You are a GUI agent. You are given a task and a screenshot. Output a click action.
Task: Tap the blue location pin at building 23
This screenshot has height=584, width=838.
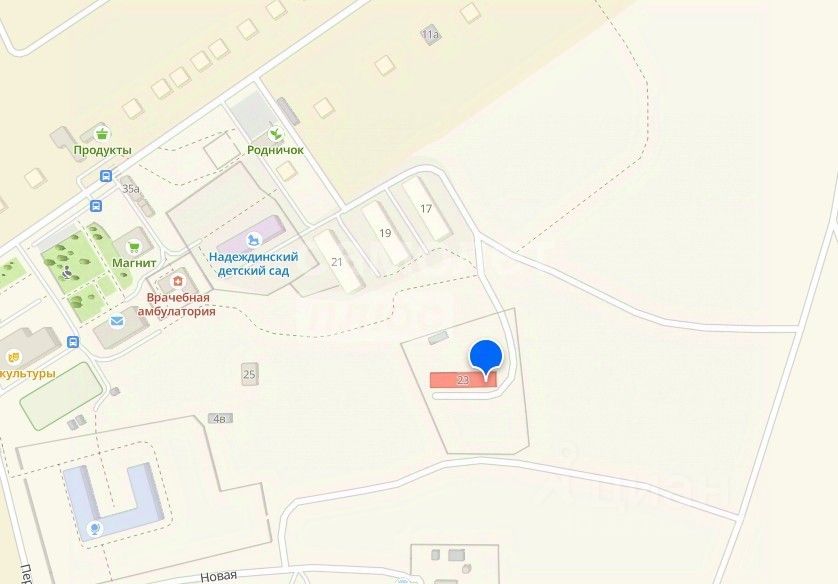485,358
